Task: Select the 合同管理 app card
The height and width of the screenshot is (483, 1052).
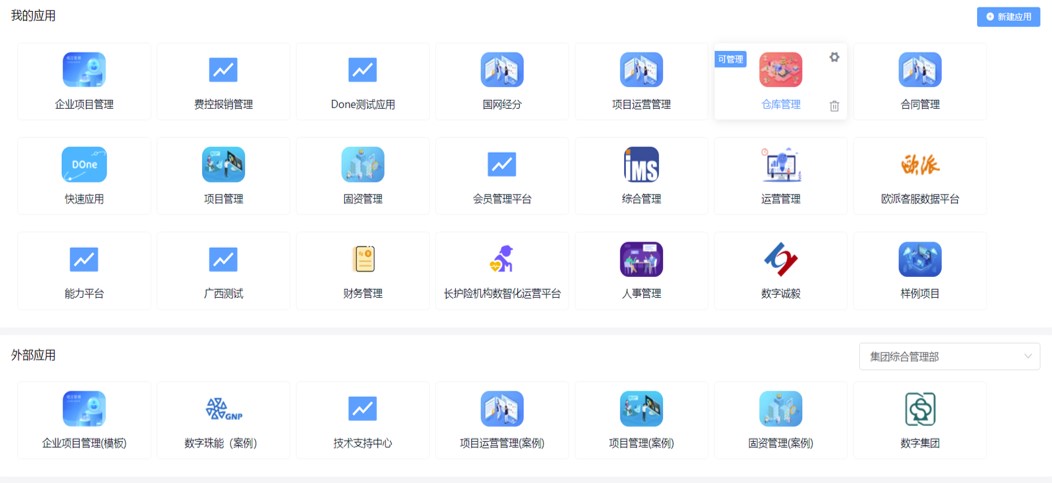Action: click(x=919, y=81)
